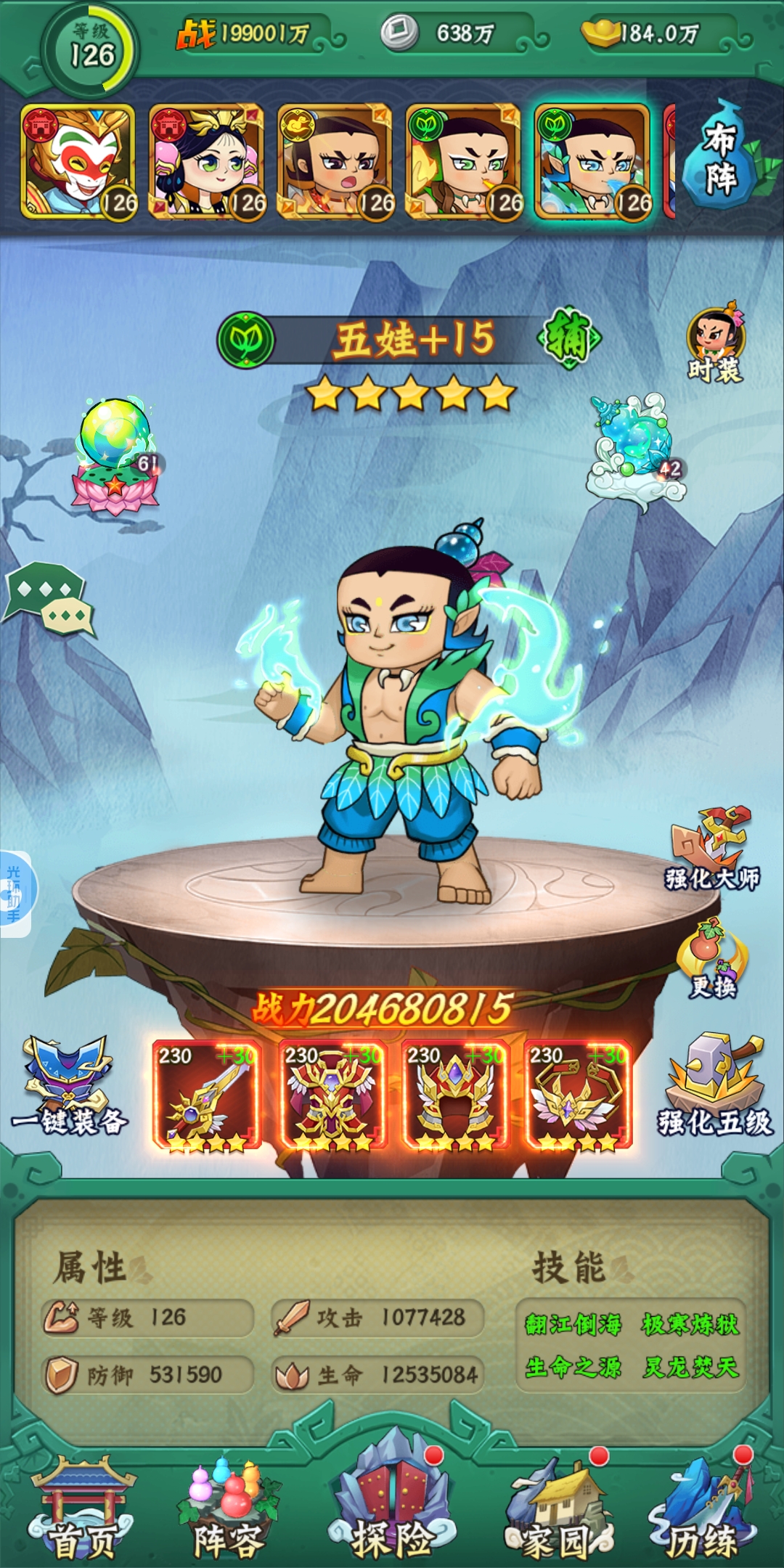Open the 时装 costume icon
Viewport: 784px width, 1568px height.
[x=715, y=345]
